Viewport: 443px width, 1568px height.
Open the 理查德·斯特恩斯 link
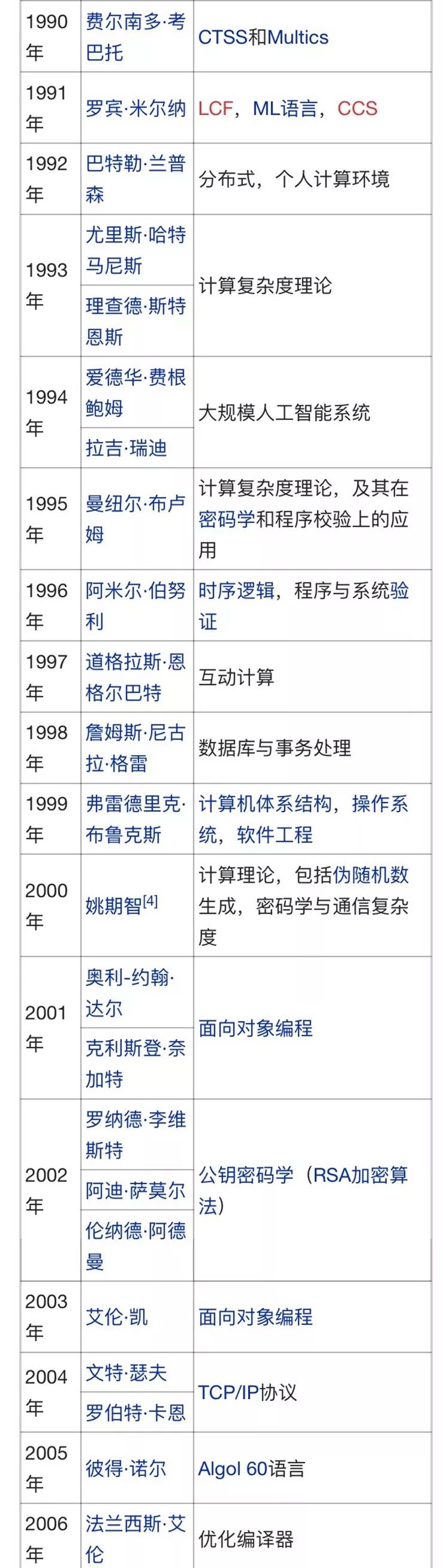tap(135, 322)
